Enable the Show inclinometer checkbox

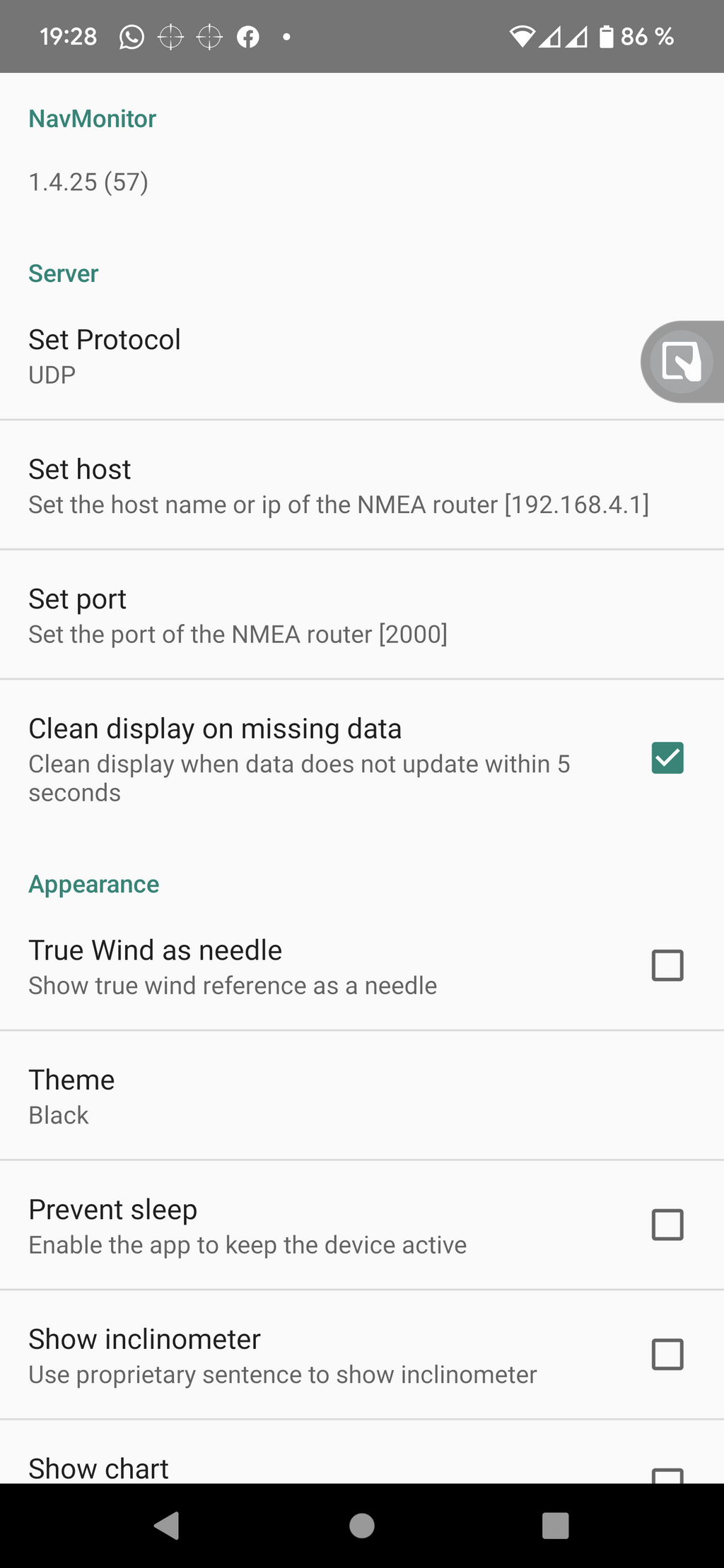click(x=667, y=1355)
